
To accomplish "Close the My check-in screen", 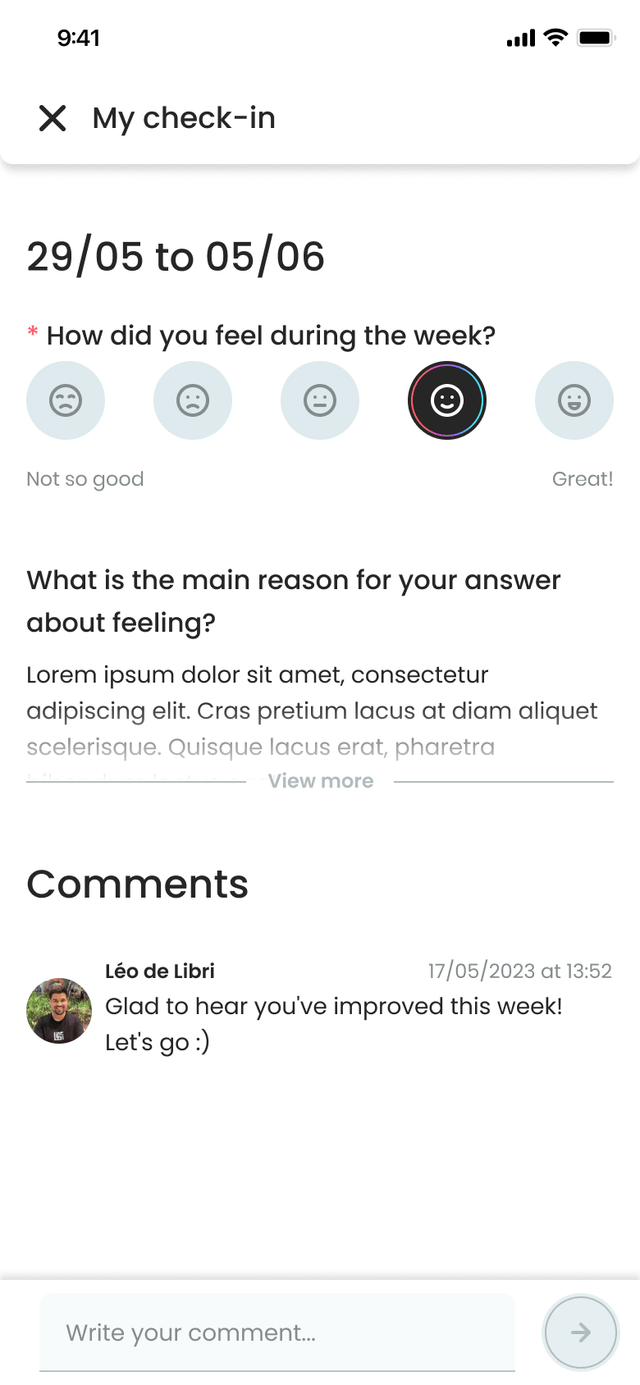I will tap(52, 119).
